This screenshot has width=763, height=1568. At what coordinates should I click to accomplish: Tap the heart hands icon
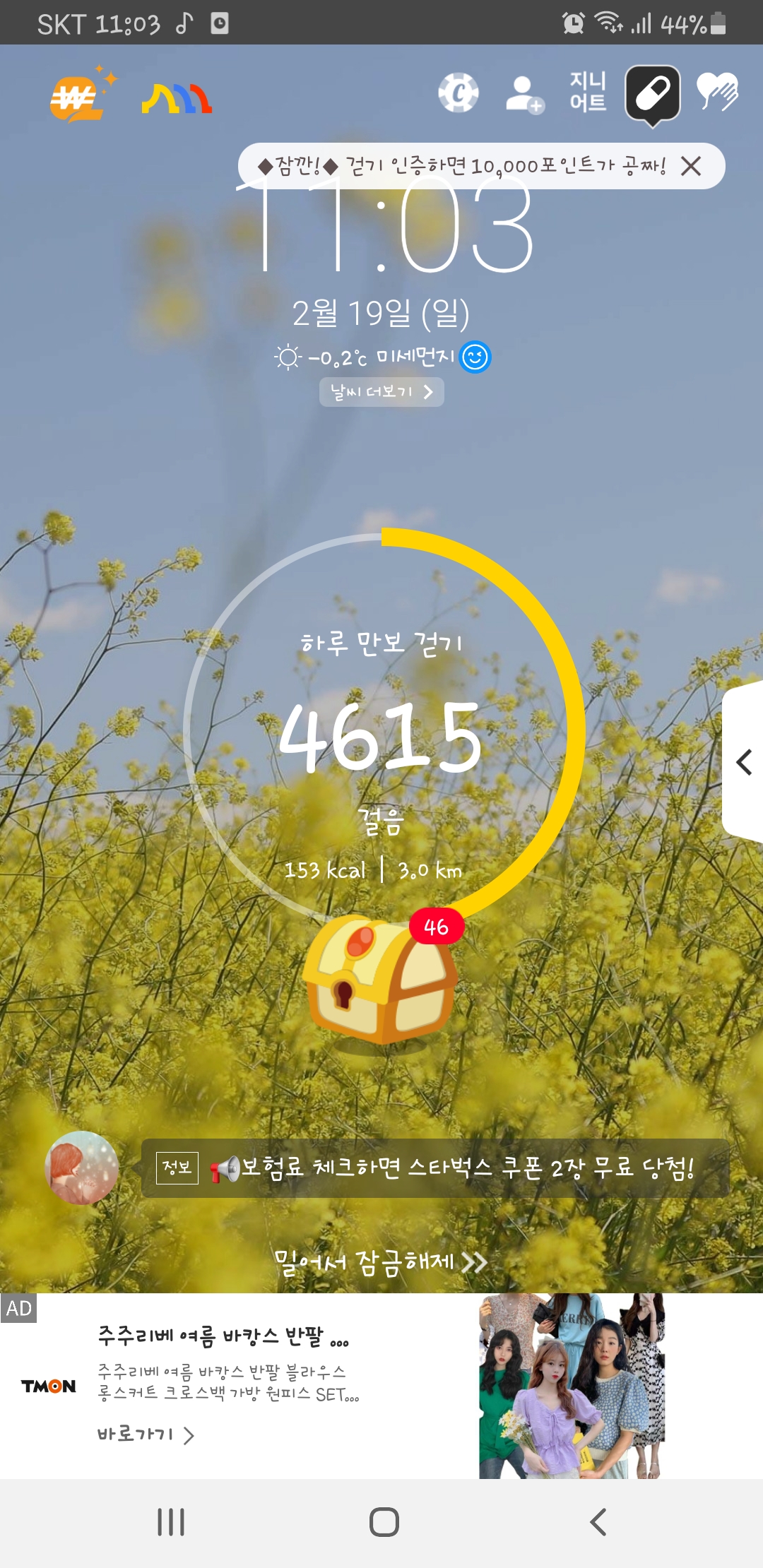click(x=717, y=93)
